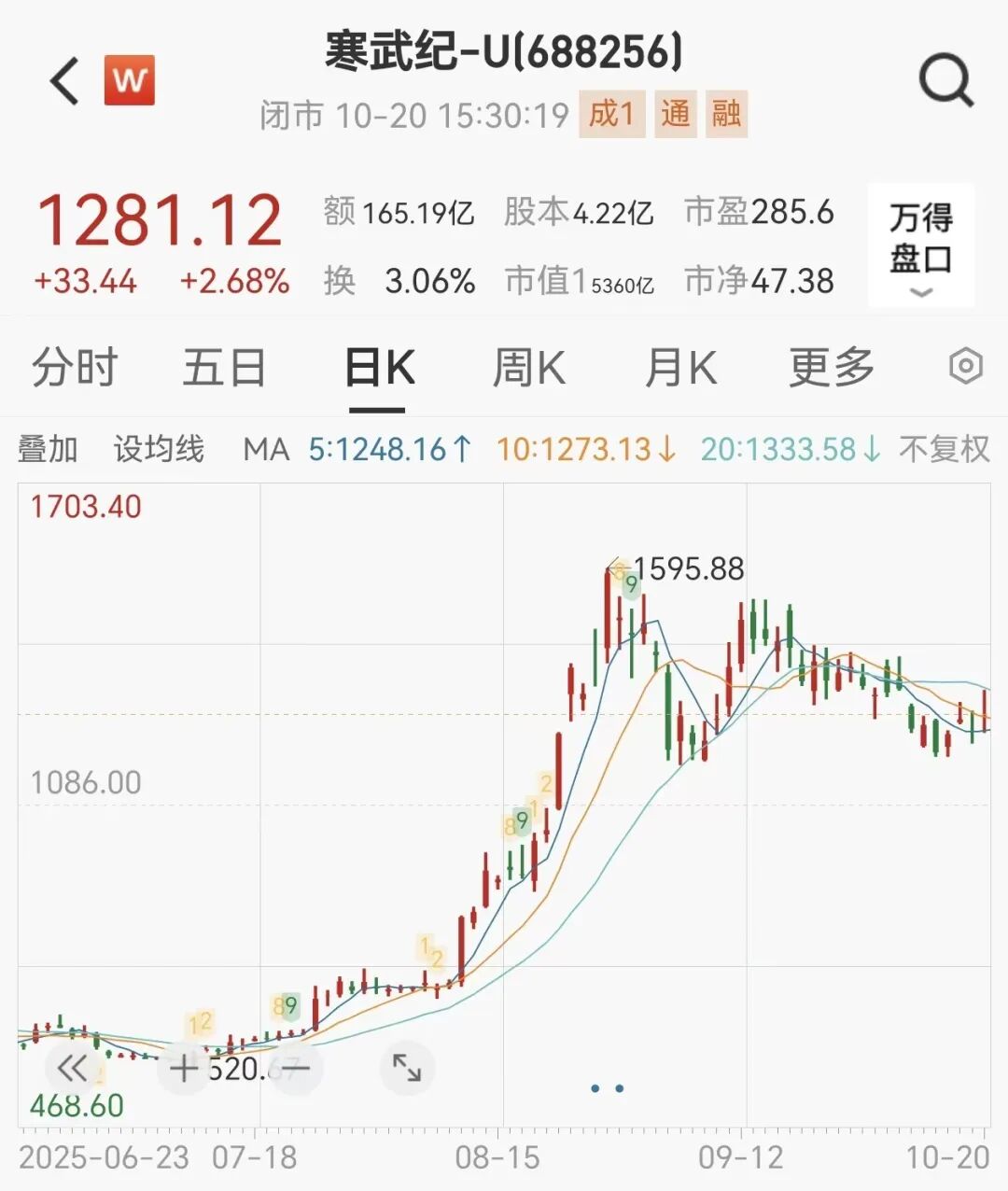
Task: Open the stock search magnifier
Action: 945,81
